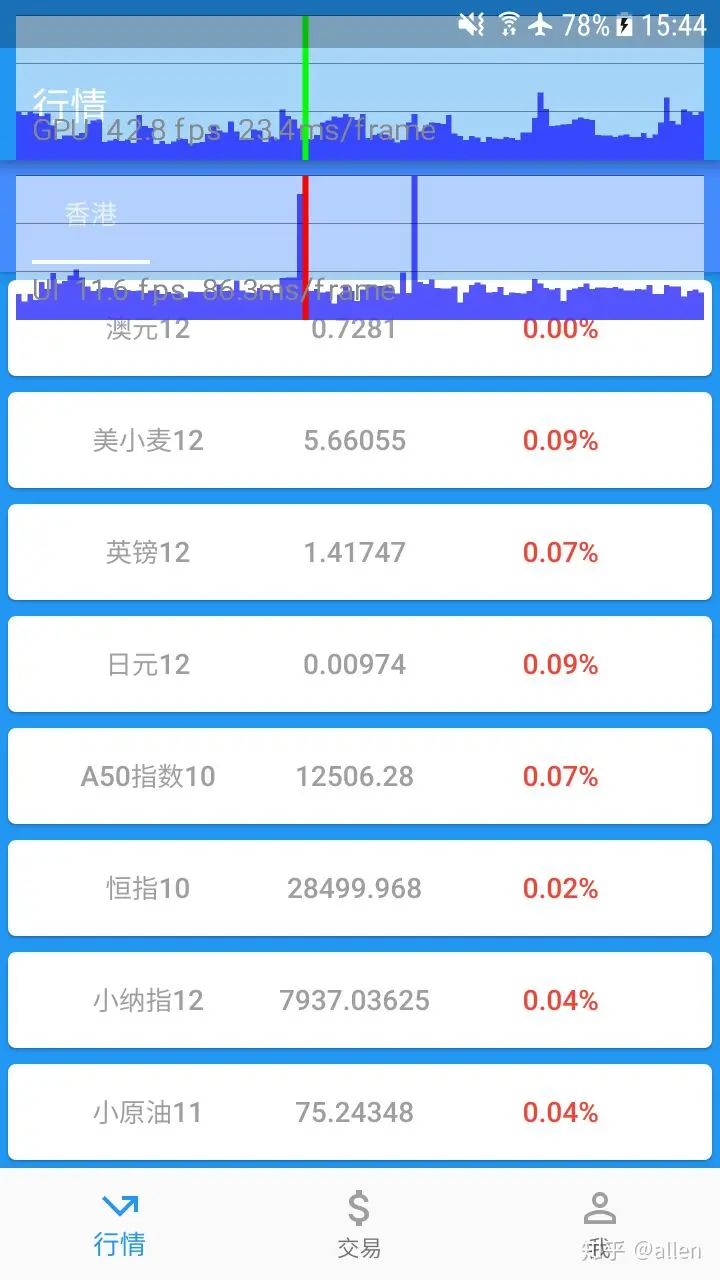Open the A50指数10 quote card

pos(360,776)
